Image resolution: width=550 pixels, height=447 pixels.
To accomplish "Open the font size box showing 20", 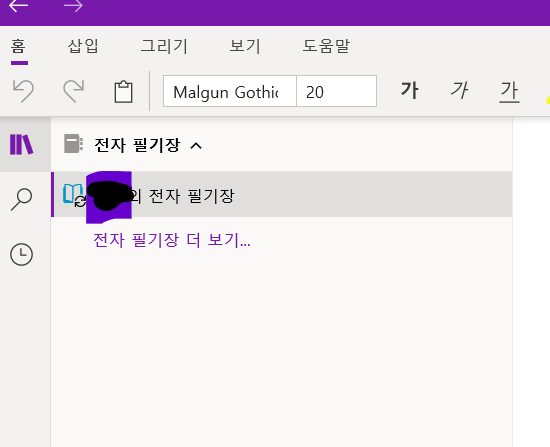I will click(337, 91).
